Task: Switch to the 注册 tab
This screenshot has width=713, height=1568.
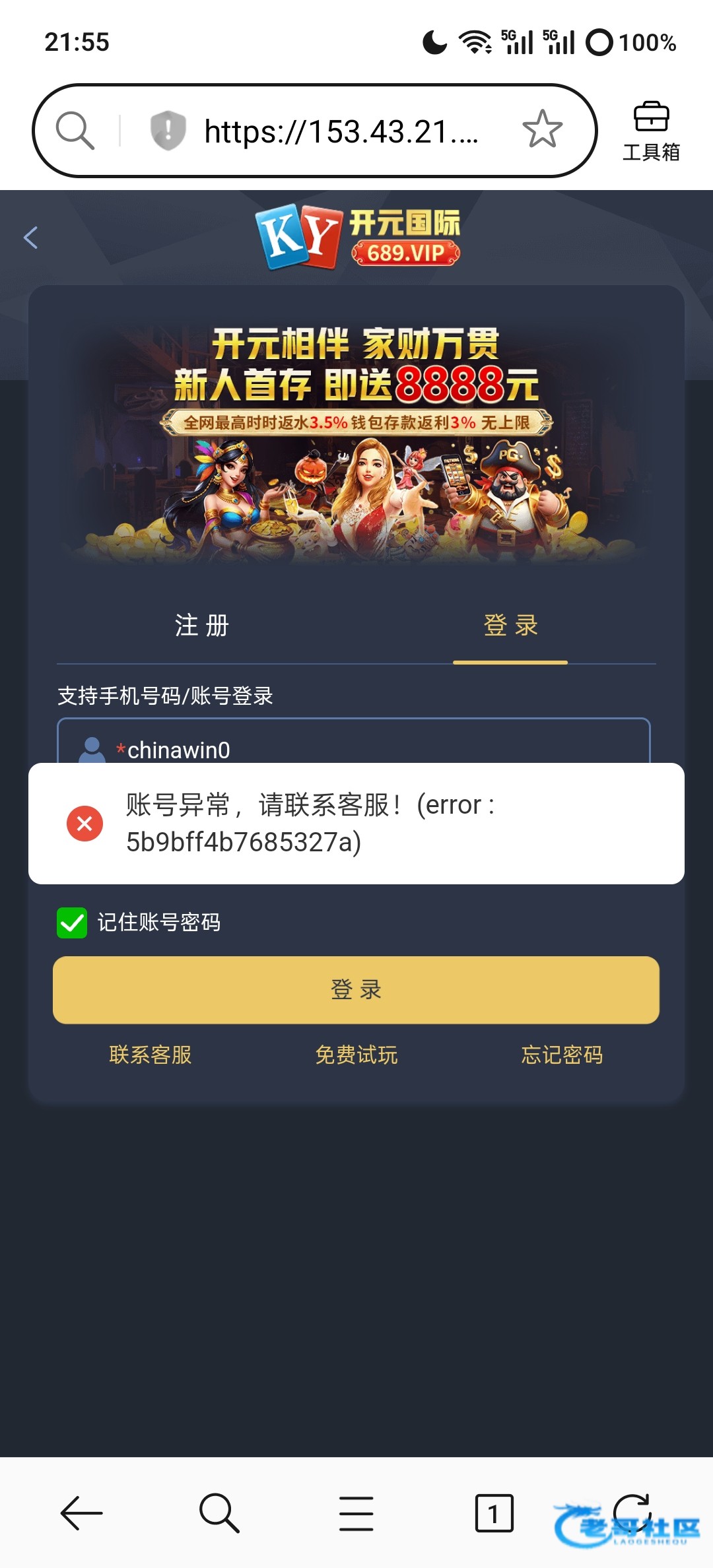Action: [202, 625]
